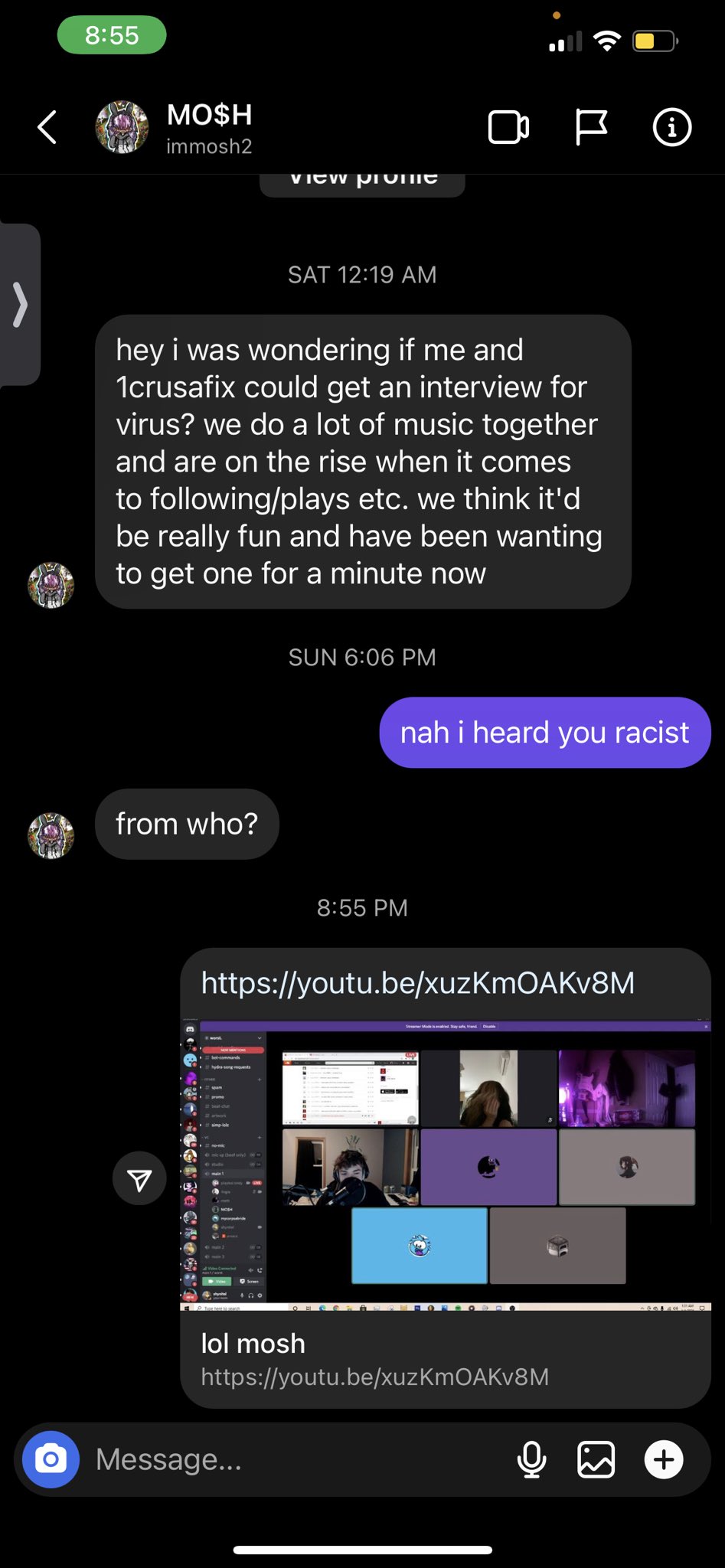Expand the side panel arrow handle
The height and width of the screenshot is (1568, 725).
[x=20, y=305]
